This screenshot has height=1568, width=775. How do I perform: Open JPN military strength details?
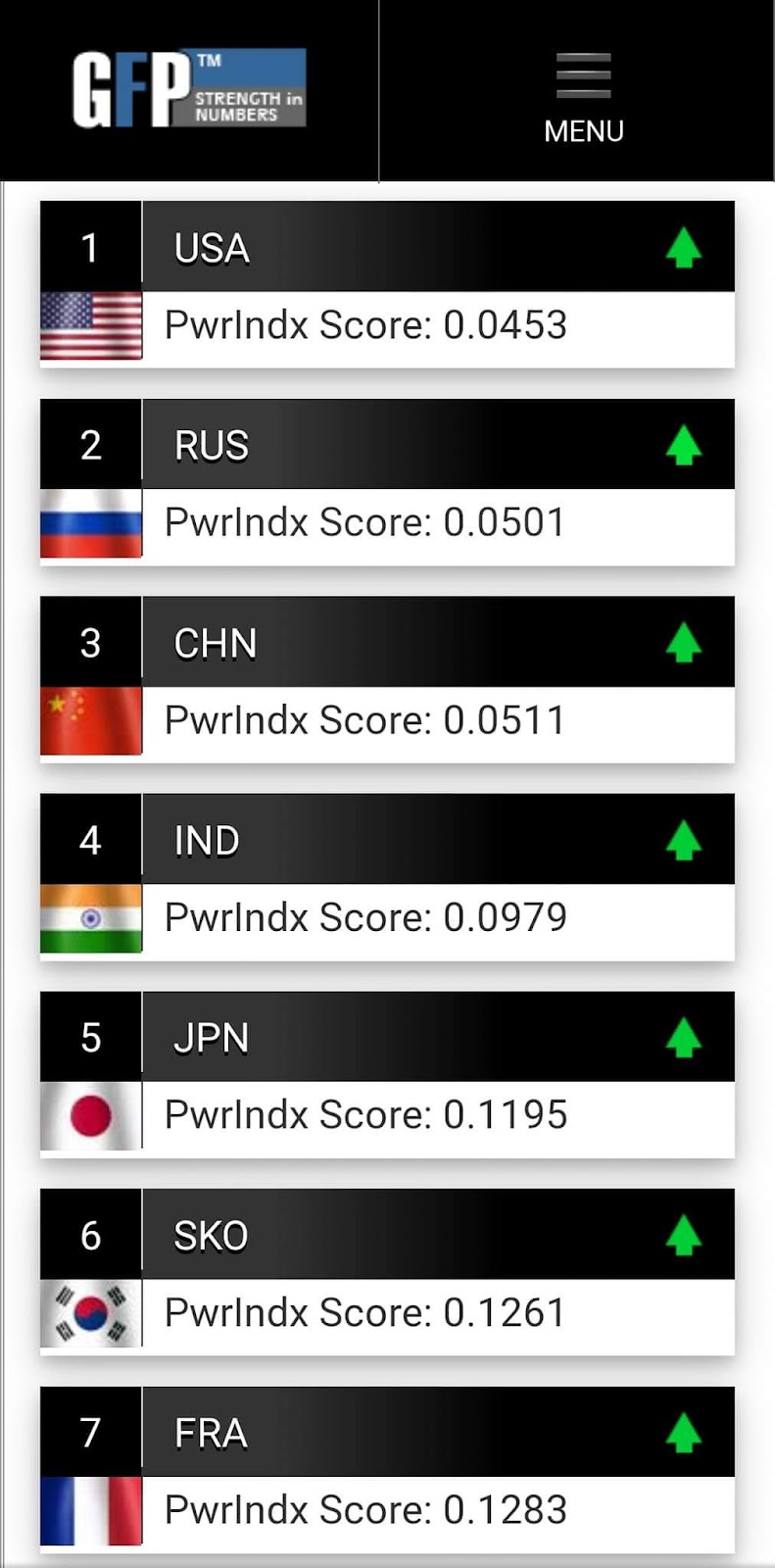tap(387, 1075)
